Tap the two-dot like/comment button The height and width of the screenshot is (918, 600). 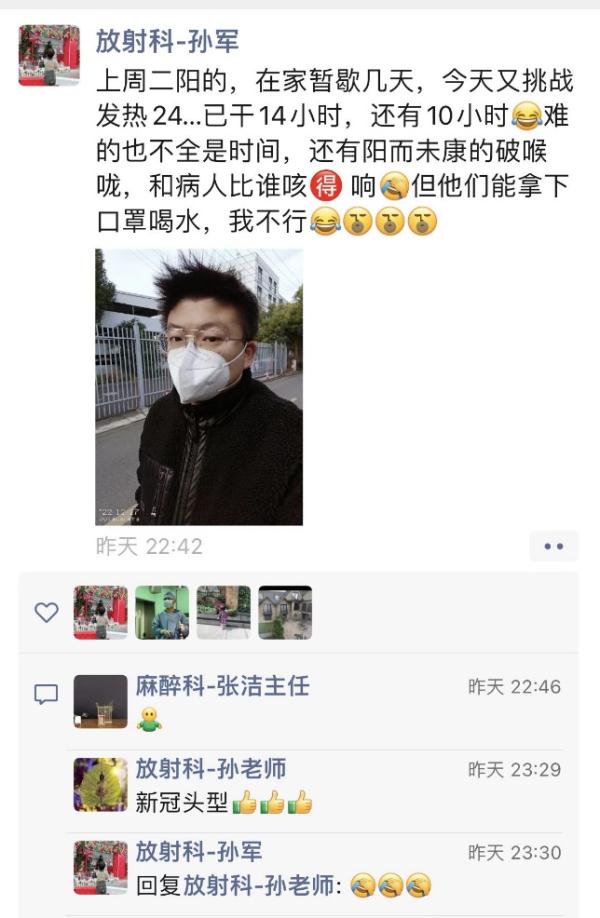tap(553, 546)
